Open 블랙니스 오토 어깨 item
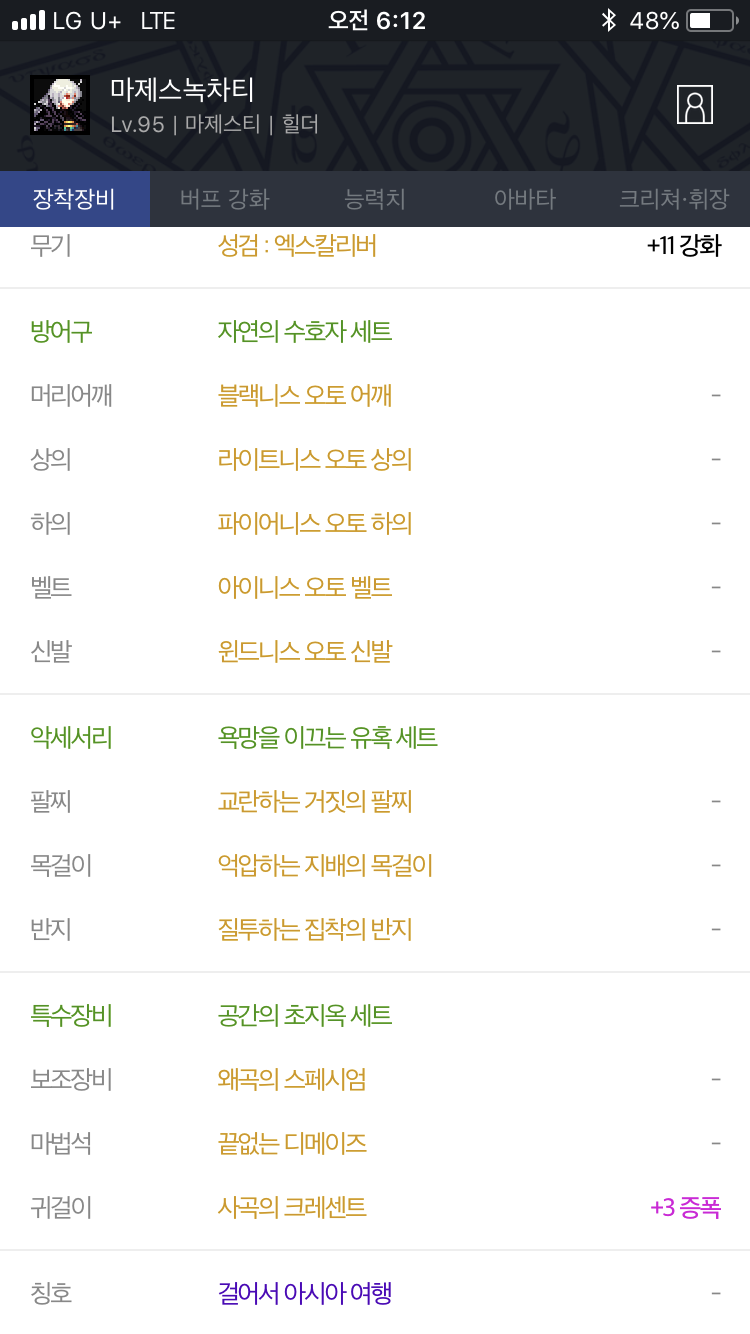 (305, 396)
